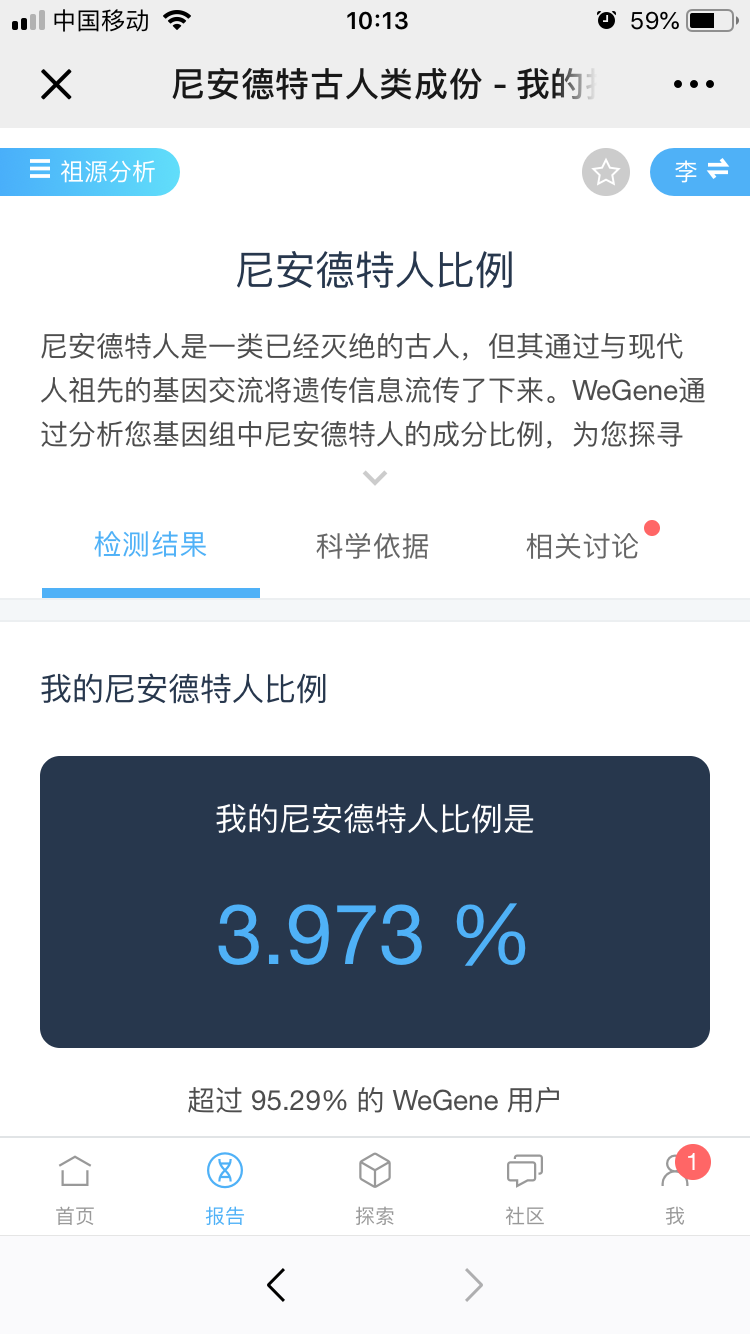Expand the description with the down chevron

pyautogui.click(x=375, y=478)
